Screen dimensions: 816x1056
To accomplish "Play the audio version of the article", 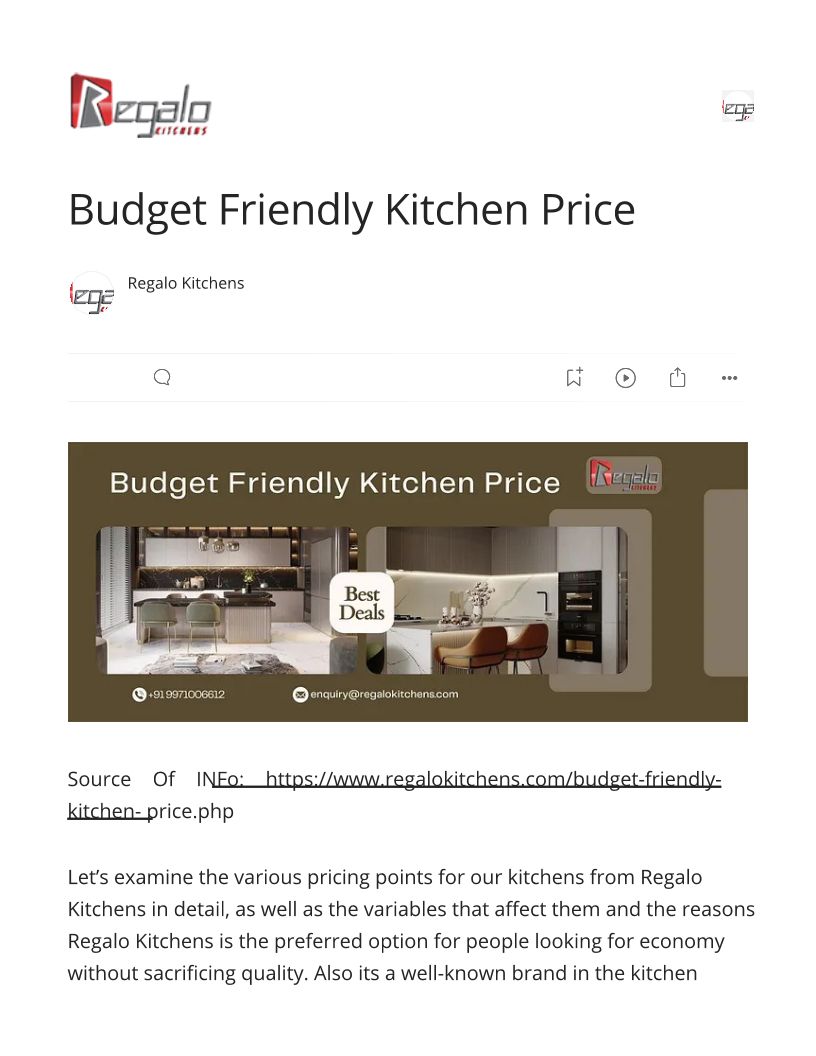I will pos(626,377).
